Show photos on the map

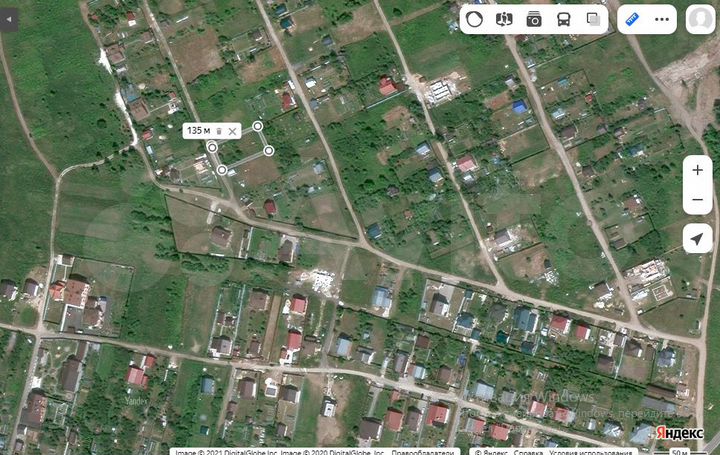tap(534, 19)
